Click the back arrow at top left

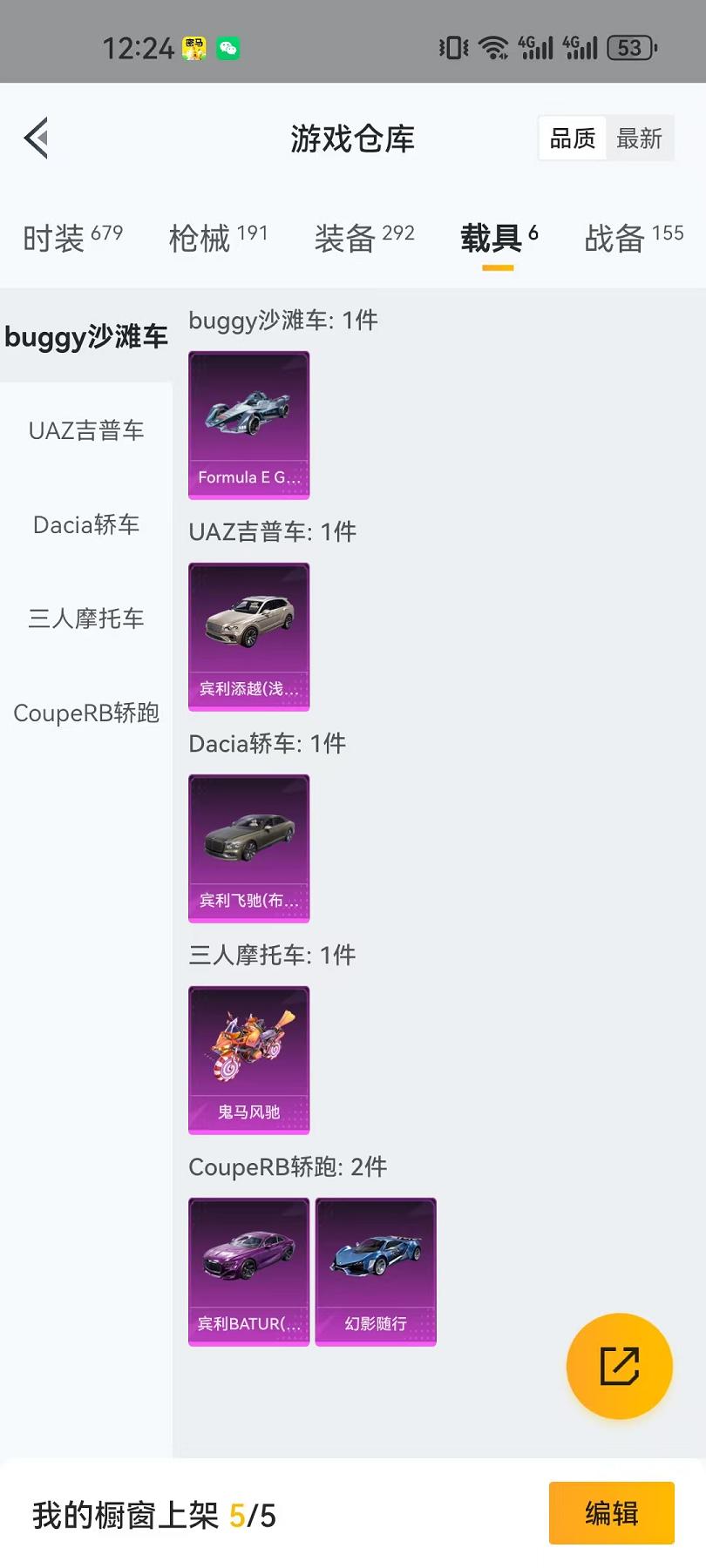35,138
